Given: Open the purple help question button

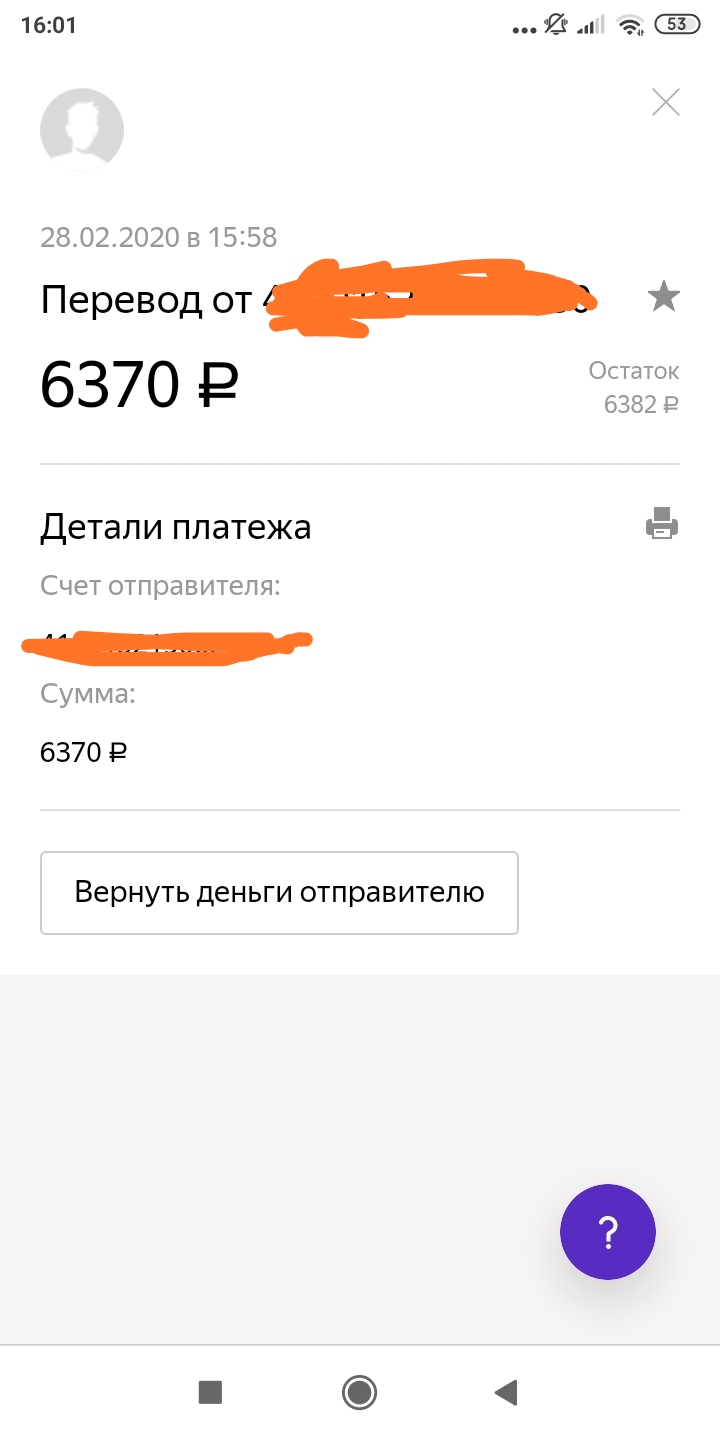Looking at the screenshot, I should [x=608, y=1232].
